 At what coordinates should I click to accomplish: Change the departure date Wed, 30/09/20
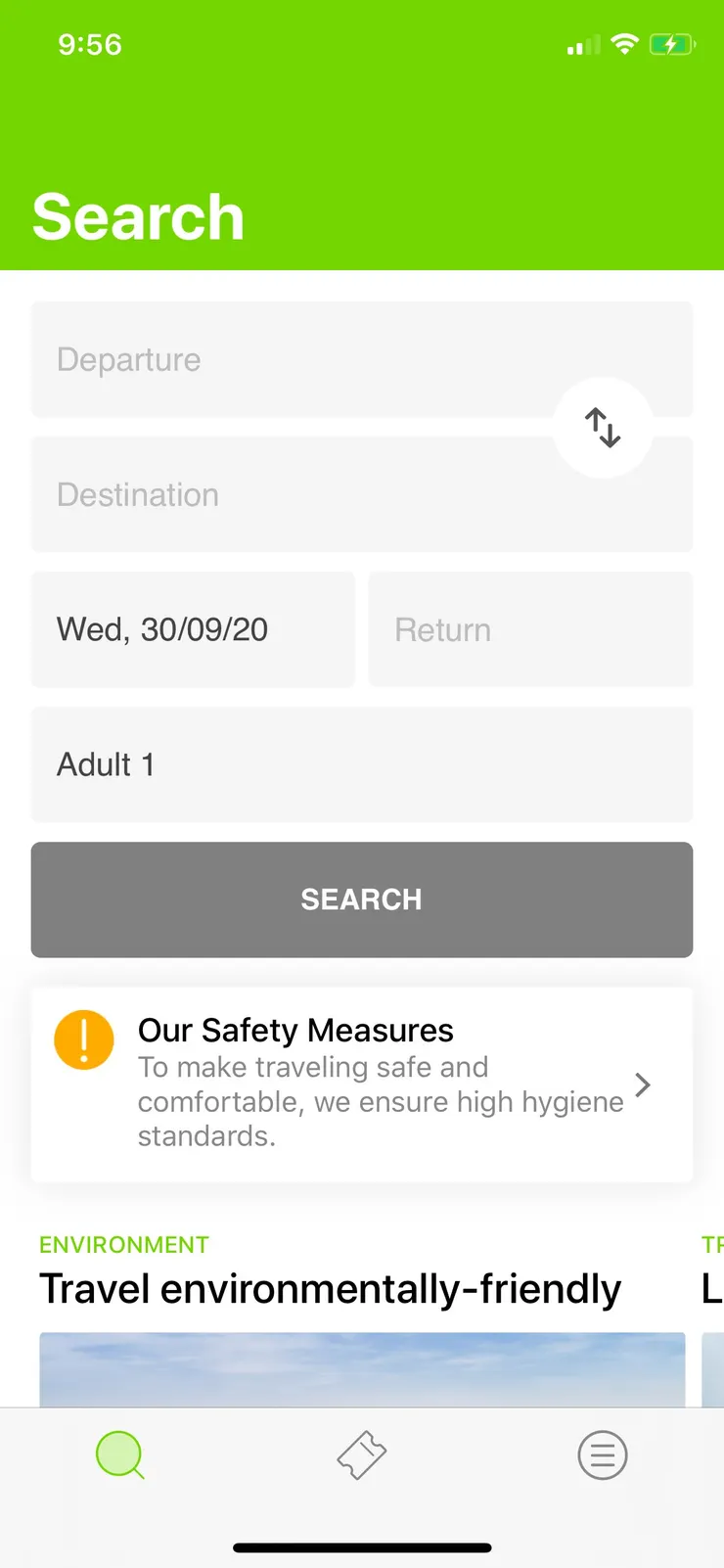193,629
